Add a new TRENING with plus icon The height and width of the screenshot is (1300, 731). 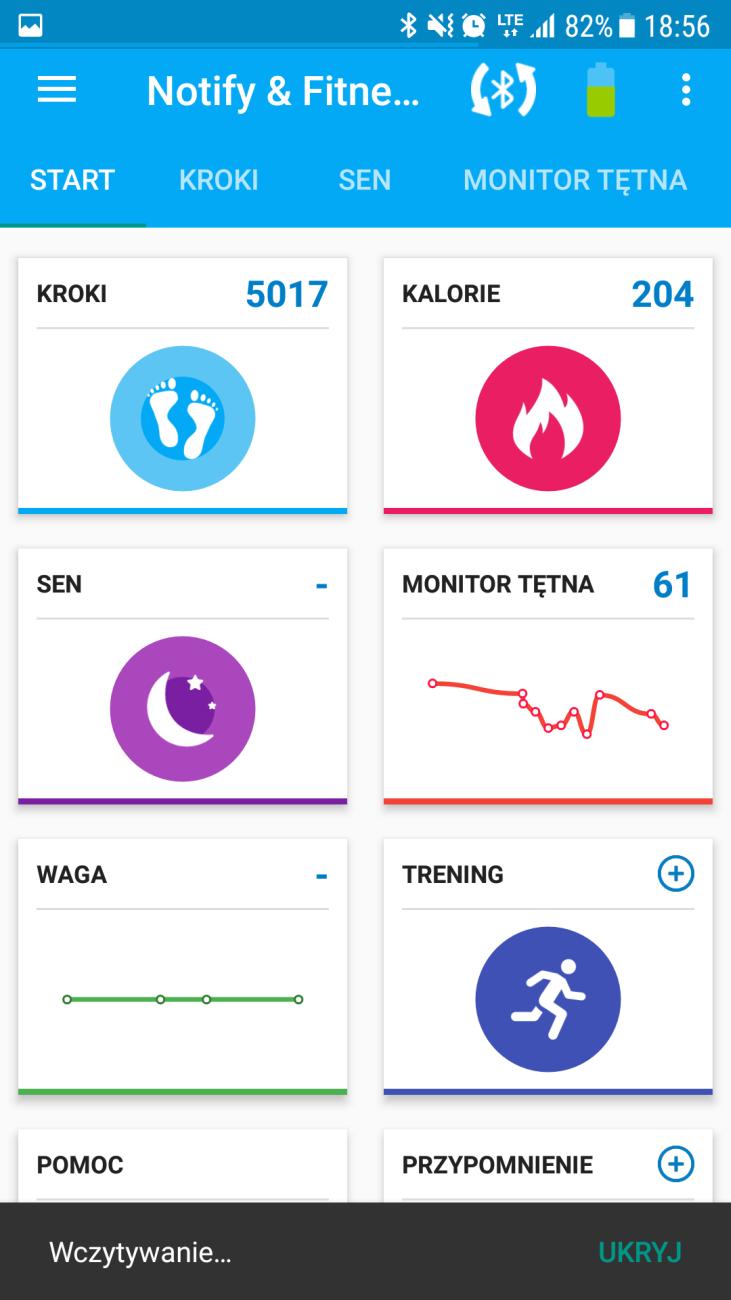point(676,874)
